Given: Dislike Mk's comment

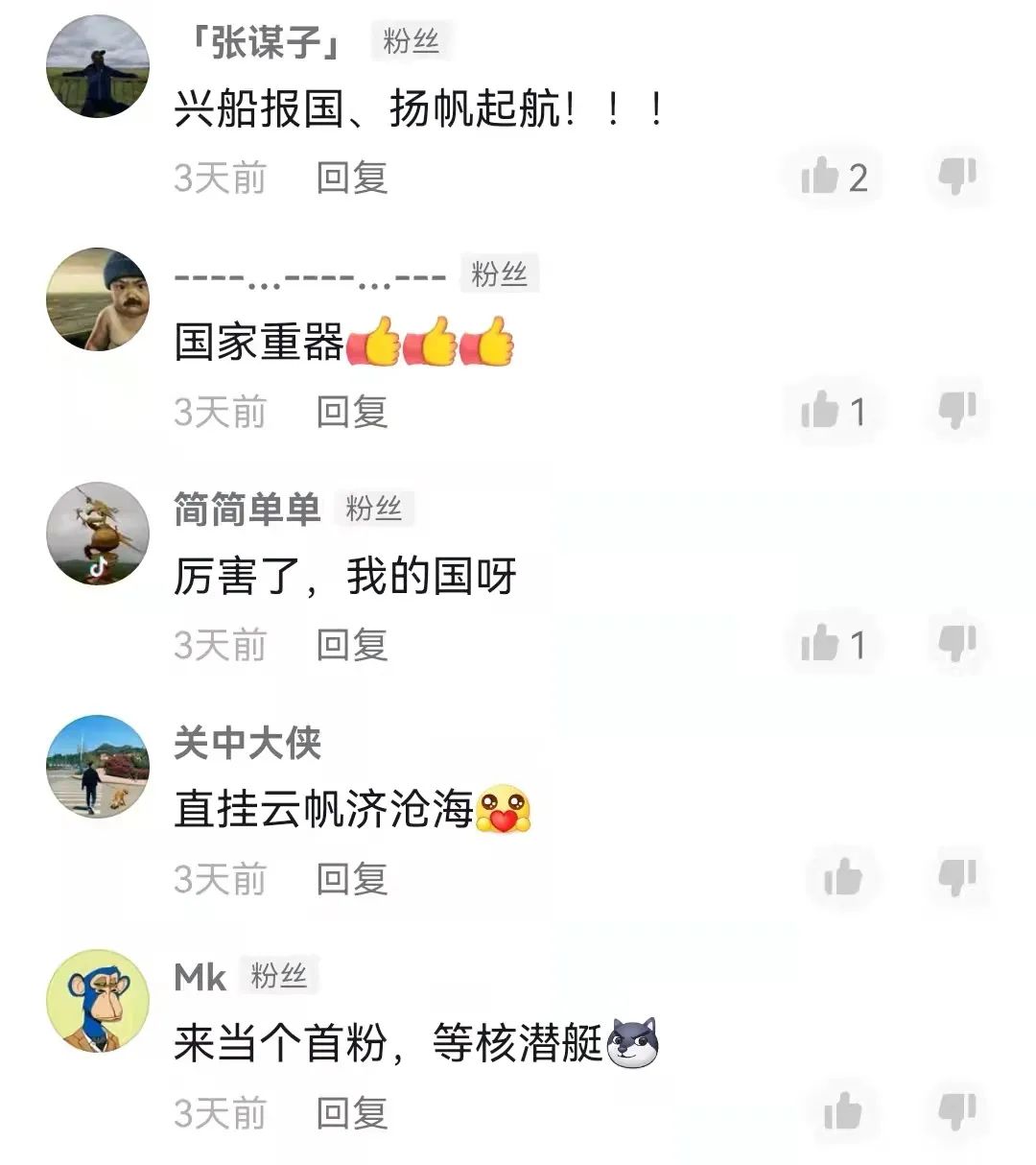Looking at the screenshot, I should [x=956, y=1112].
